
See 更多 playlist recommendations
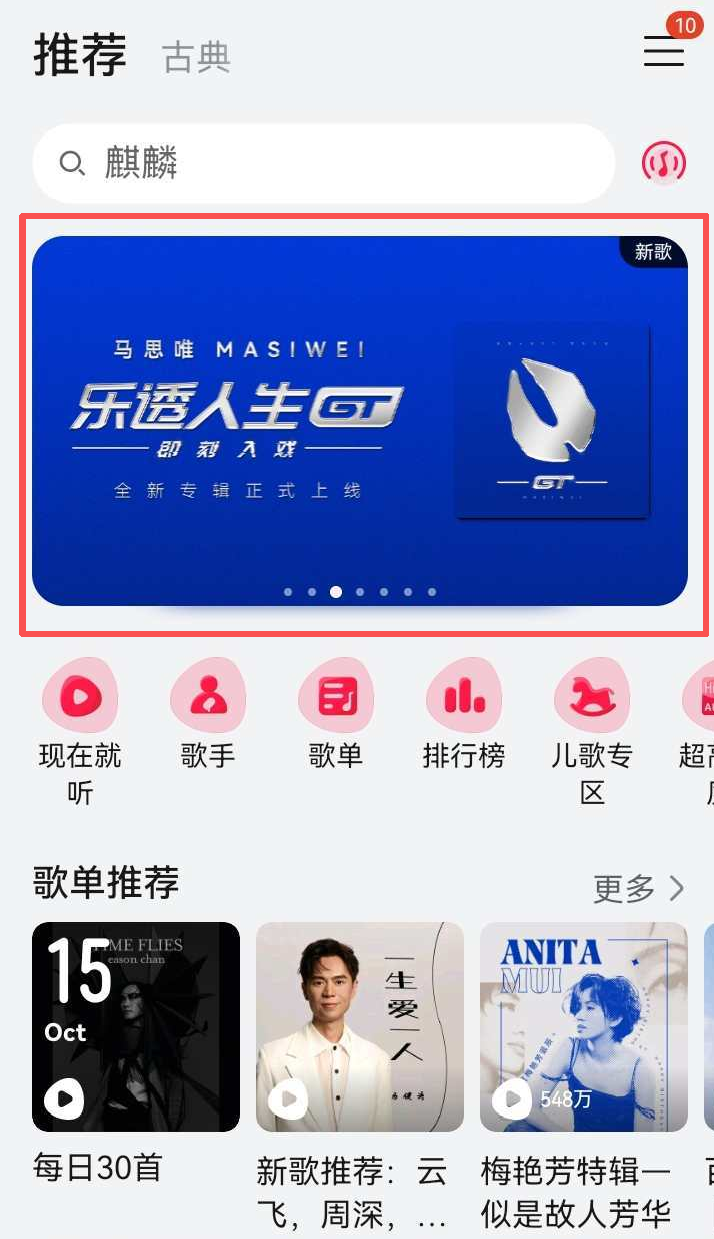pyautogui.click(x=638, y=887)
